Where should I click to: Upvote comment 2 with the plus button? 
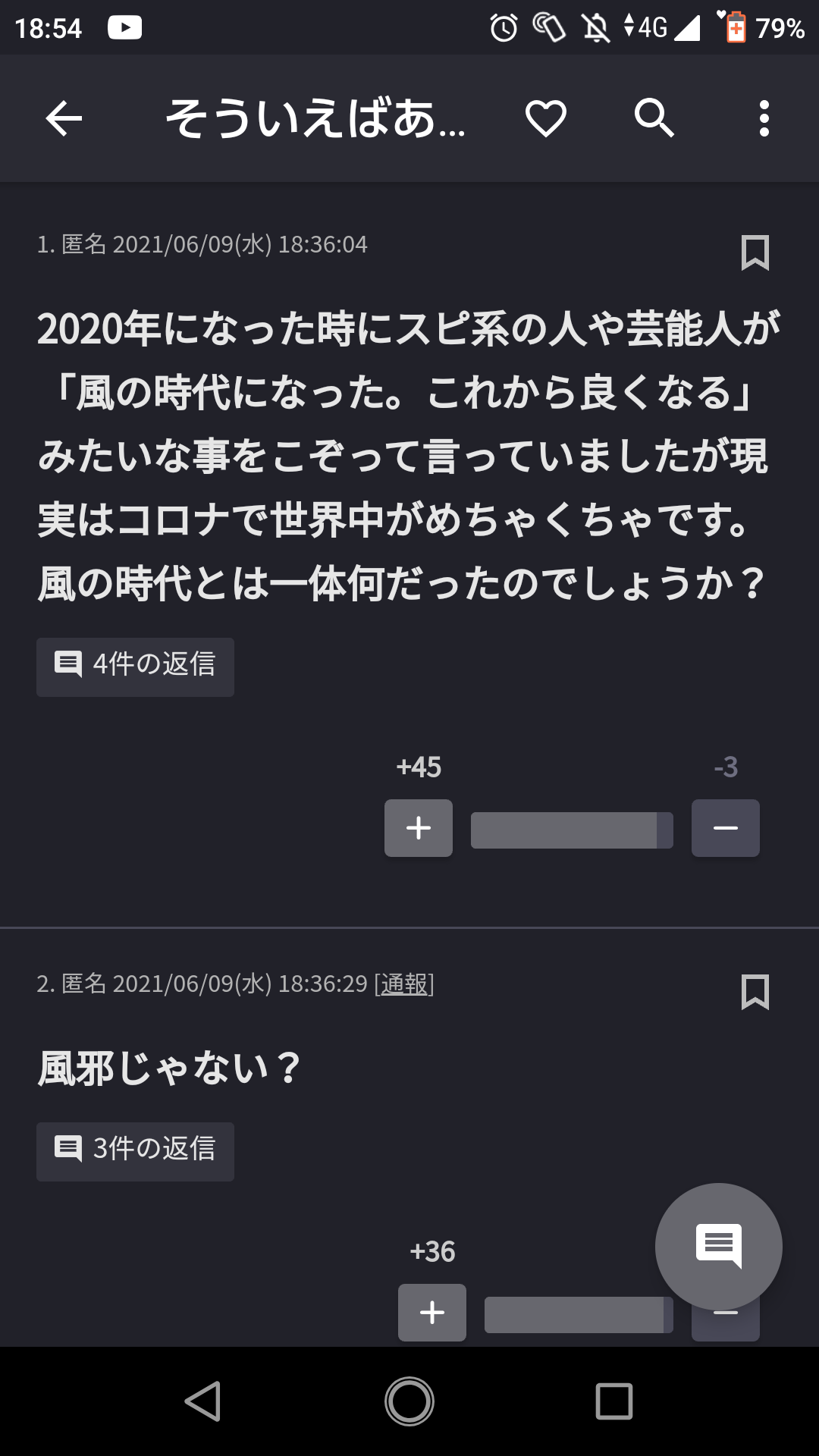click(x=432, y=1312)
